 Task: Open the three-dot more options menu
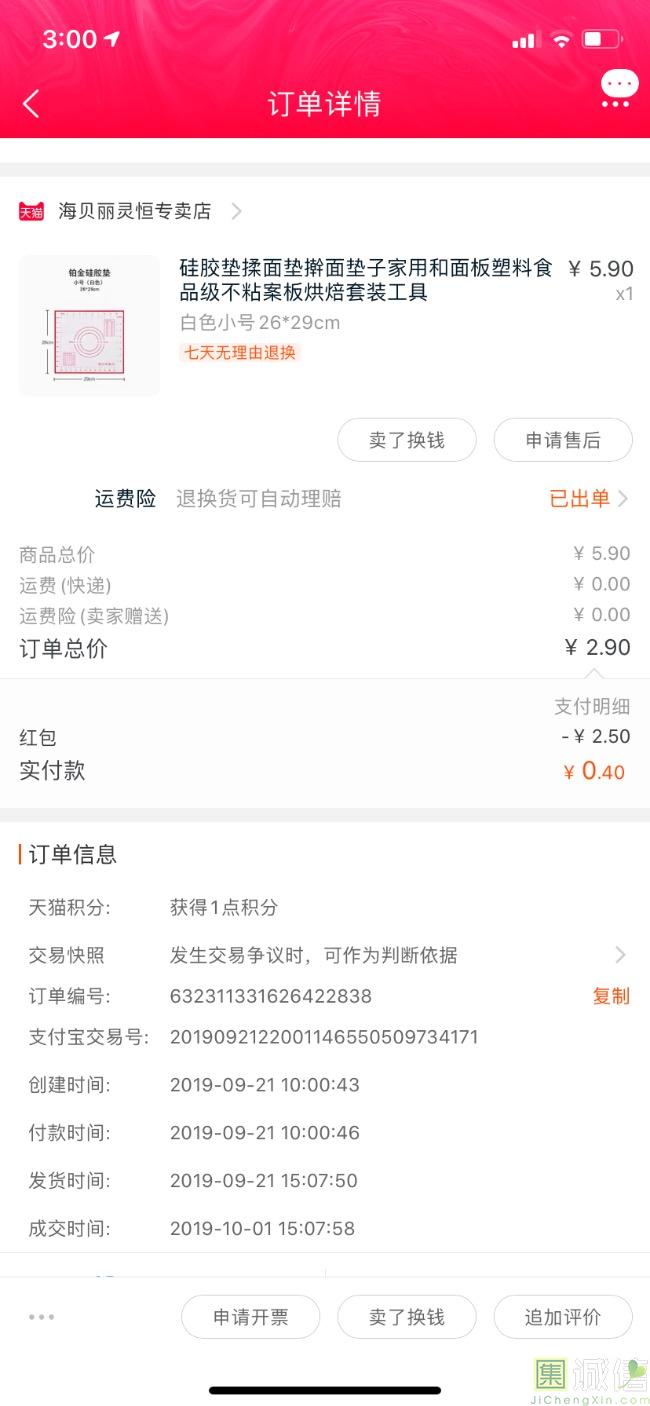point(42,1317)
